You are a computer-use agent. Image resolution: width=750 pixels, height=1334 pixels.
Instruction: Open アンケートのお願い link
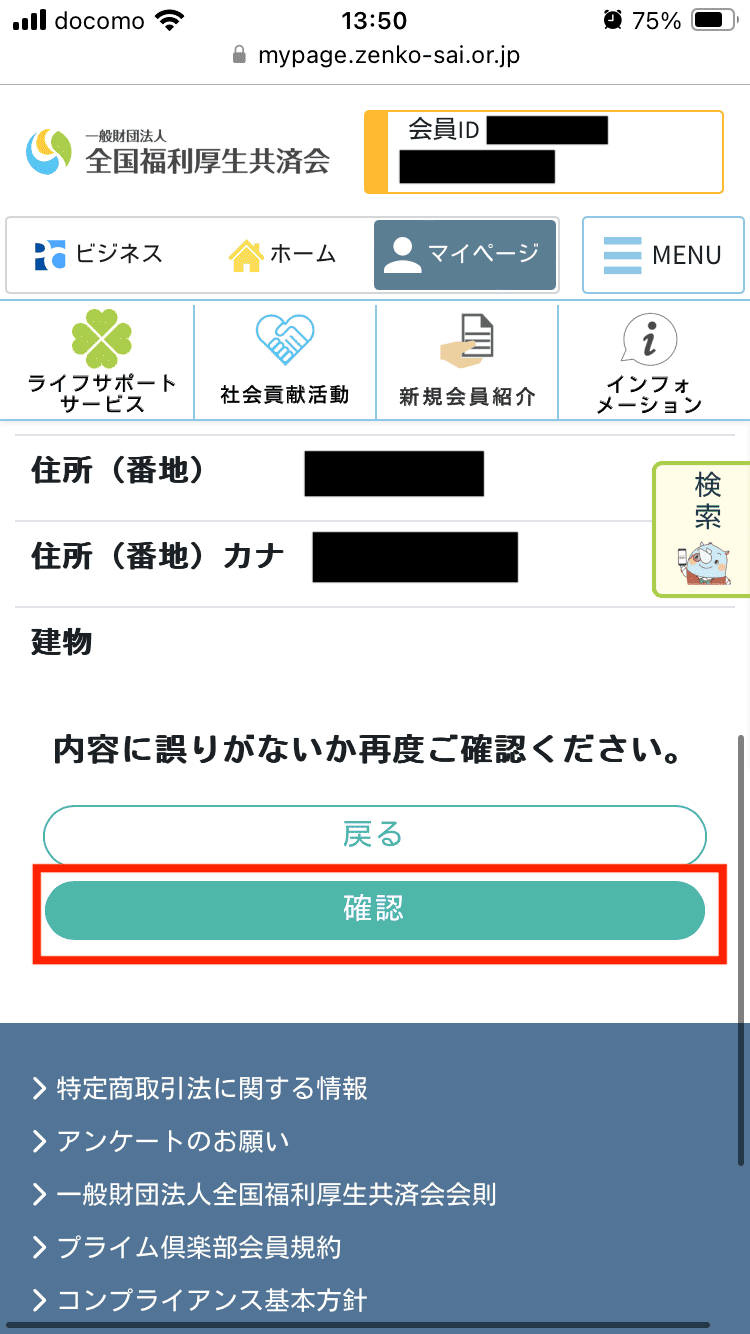[x=172, y=1140]
